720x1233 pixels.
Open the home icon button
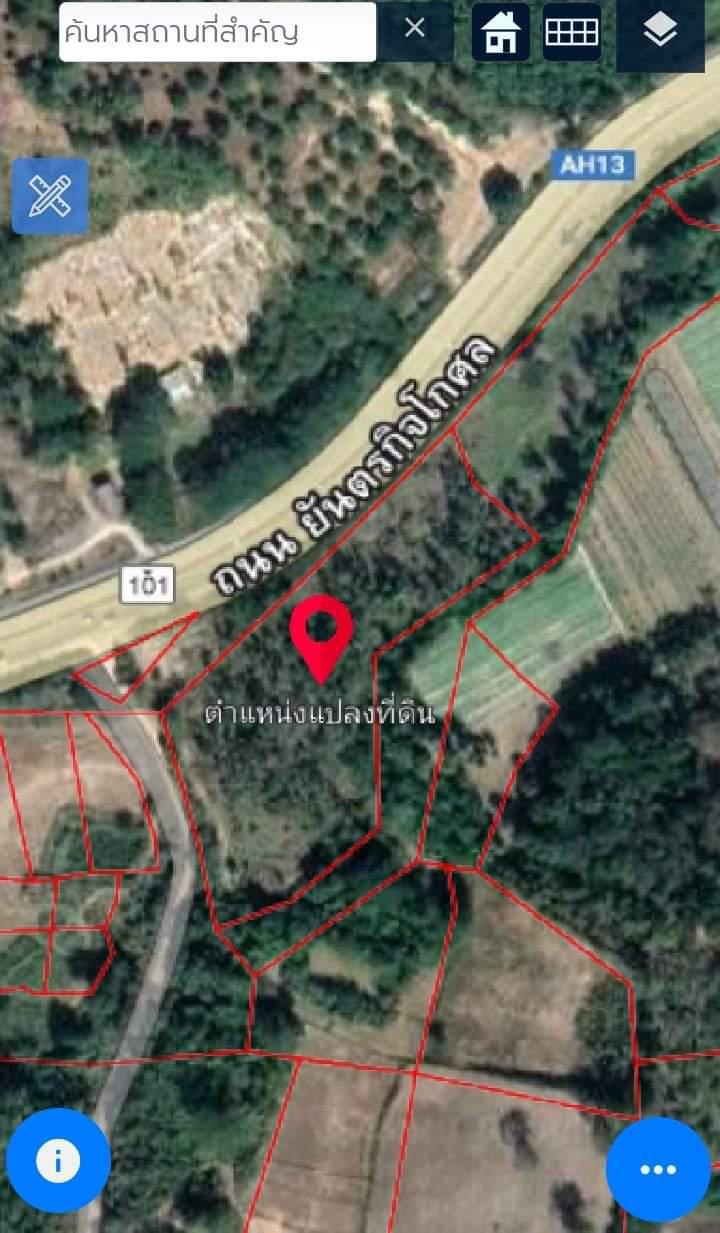click(x=500, y=32)
